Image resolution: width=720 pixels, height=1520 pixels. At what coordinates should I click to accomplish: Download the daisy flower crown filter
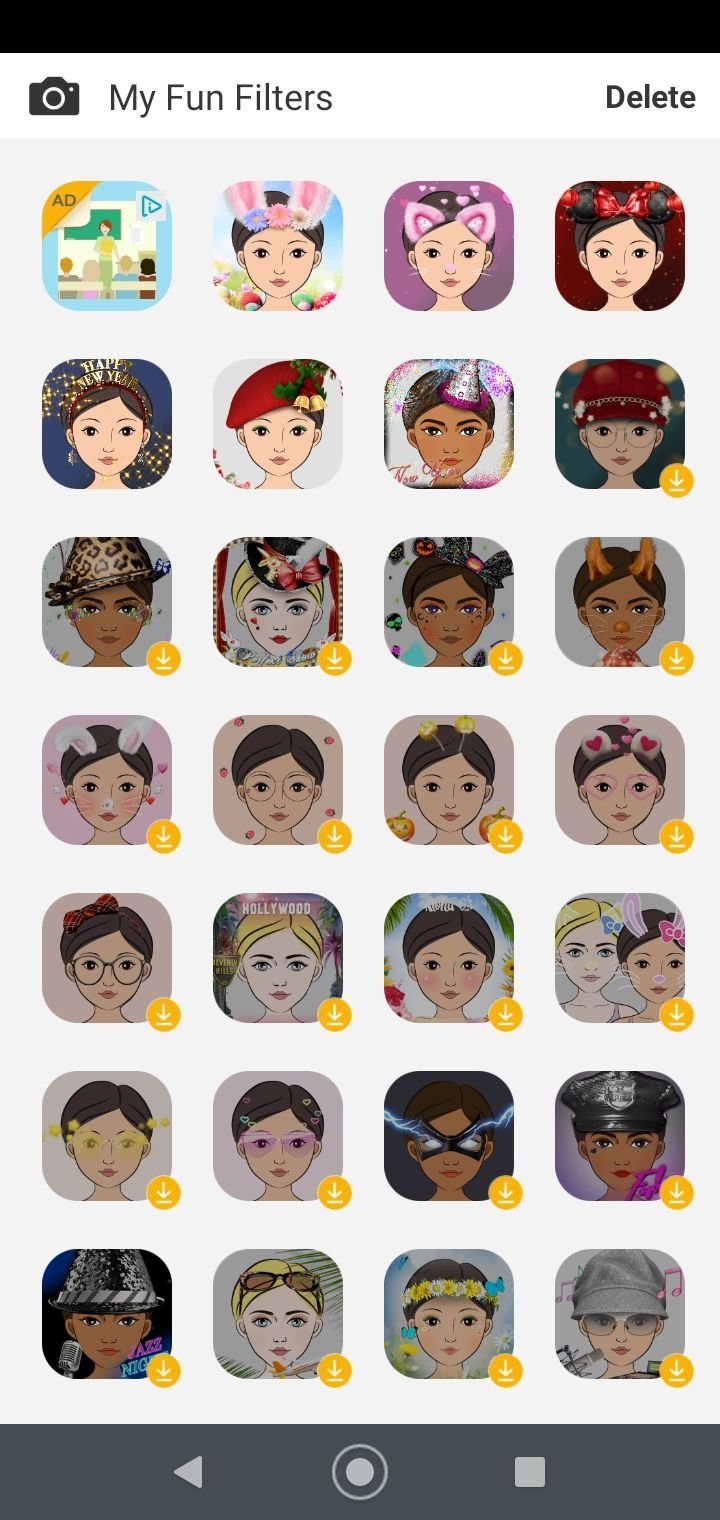[506, 1371]
